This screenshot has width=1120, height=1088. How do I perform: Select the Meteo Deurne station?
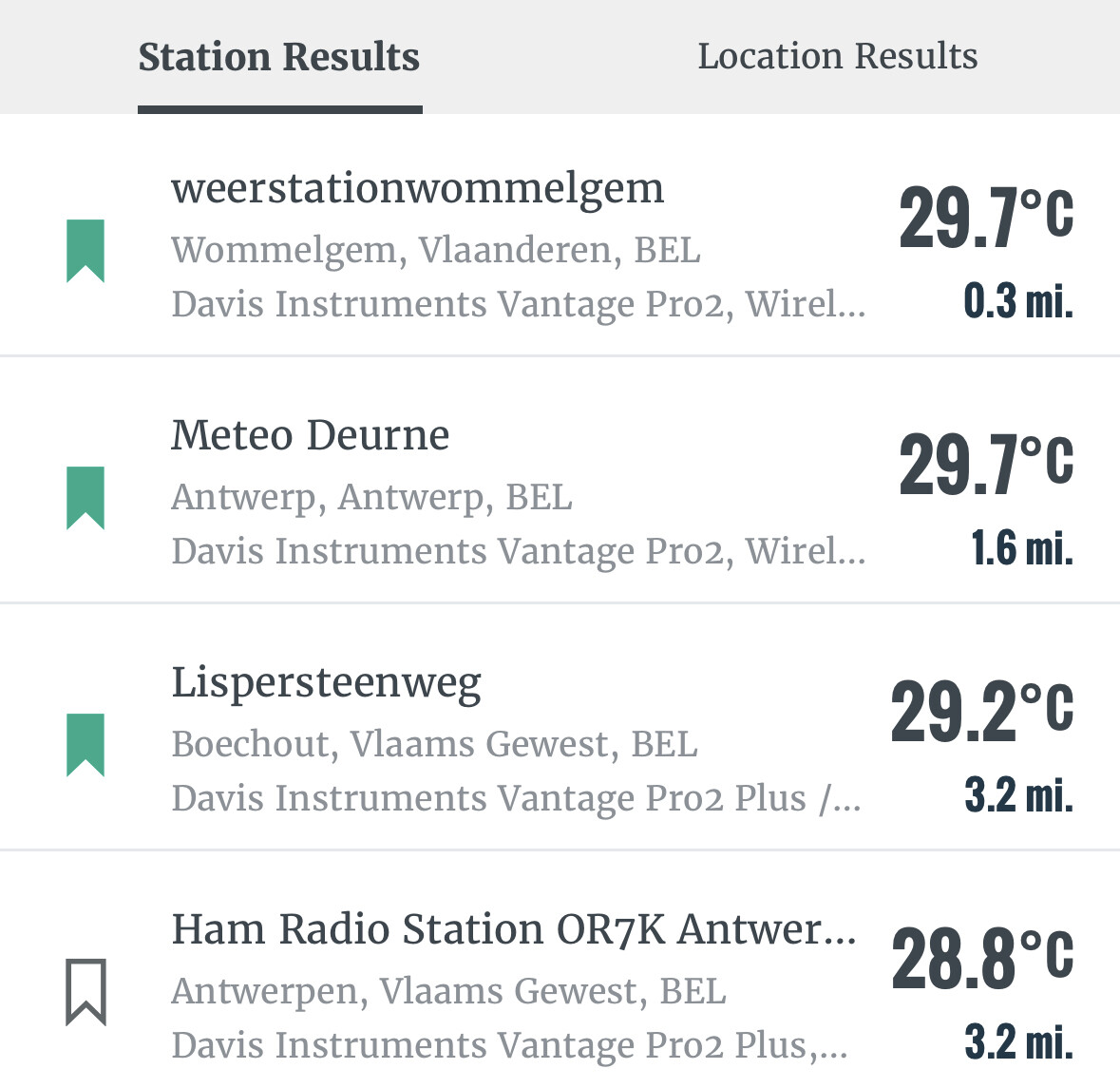[x=518, y=492]
